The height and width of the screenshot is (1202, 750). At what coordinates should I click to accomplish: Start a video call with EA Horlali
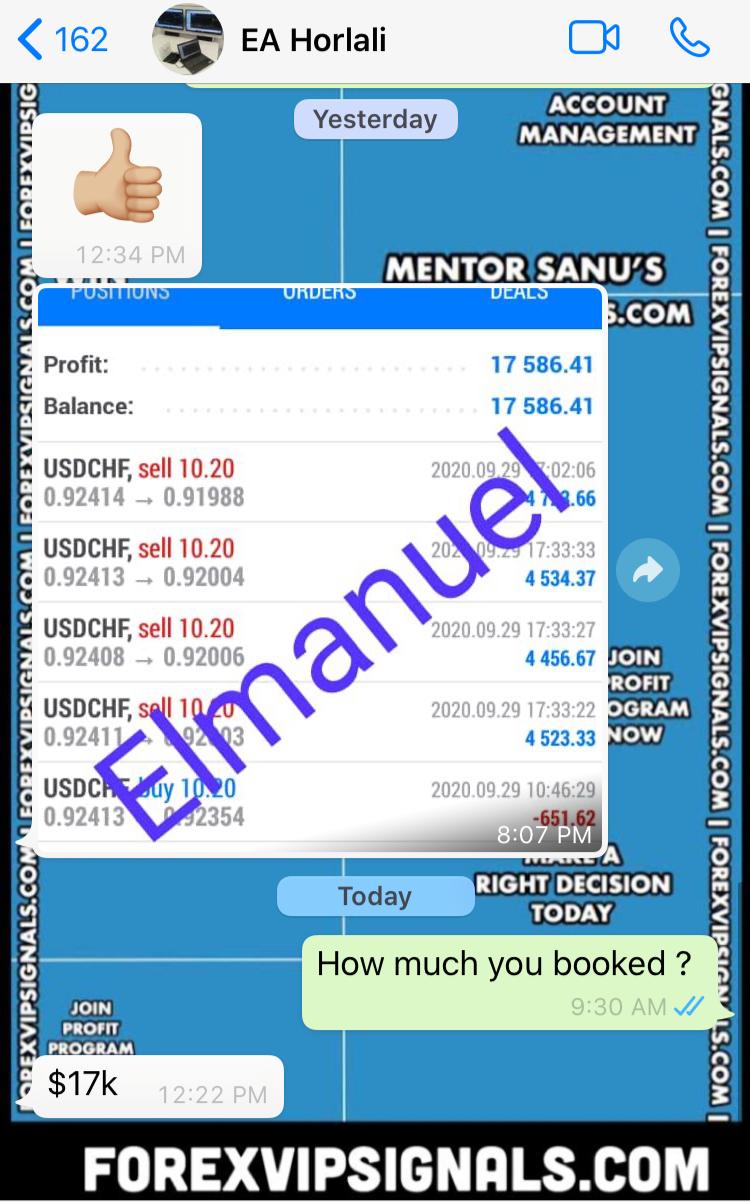tap(594, 39)
